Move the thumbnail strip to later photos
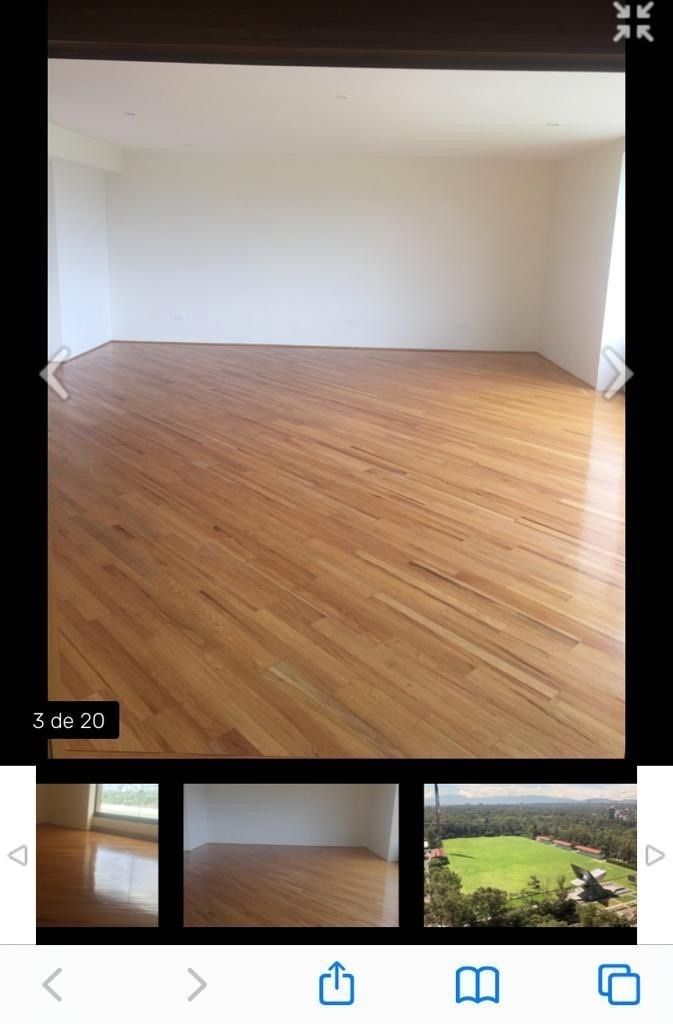673x1024 pixels. [654, 855]
